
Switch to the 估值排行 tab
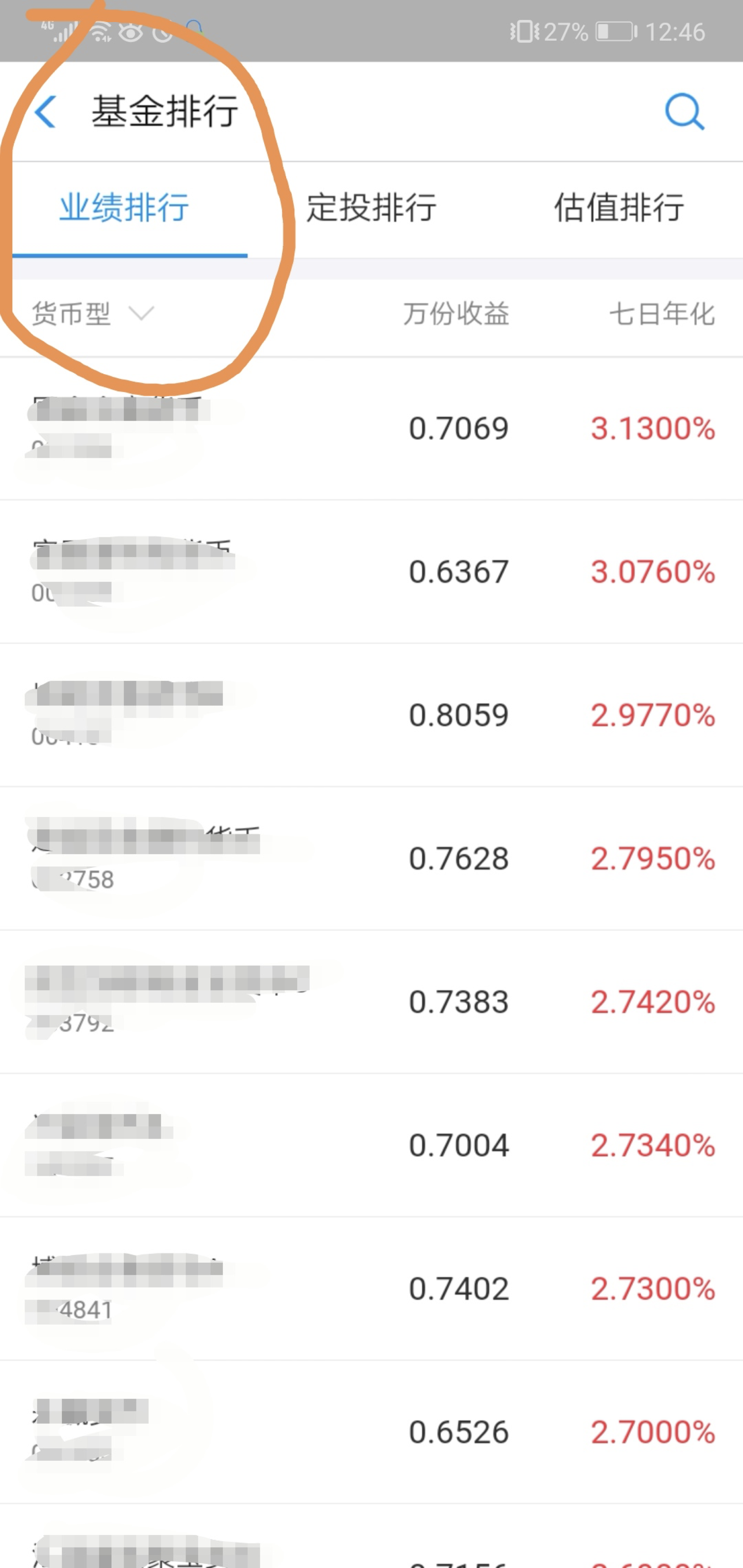tap(619, 208)
